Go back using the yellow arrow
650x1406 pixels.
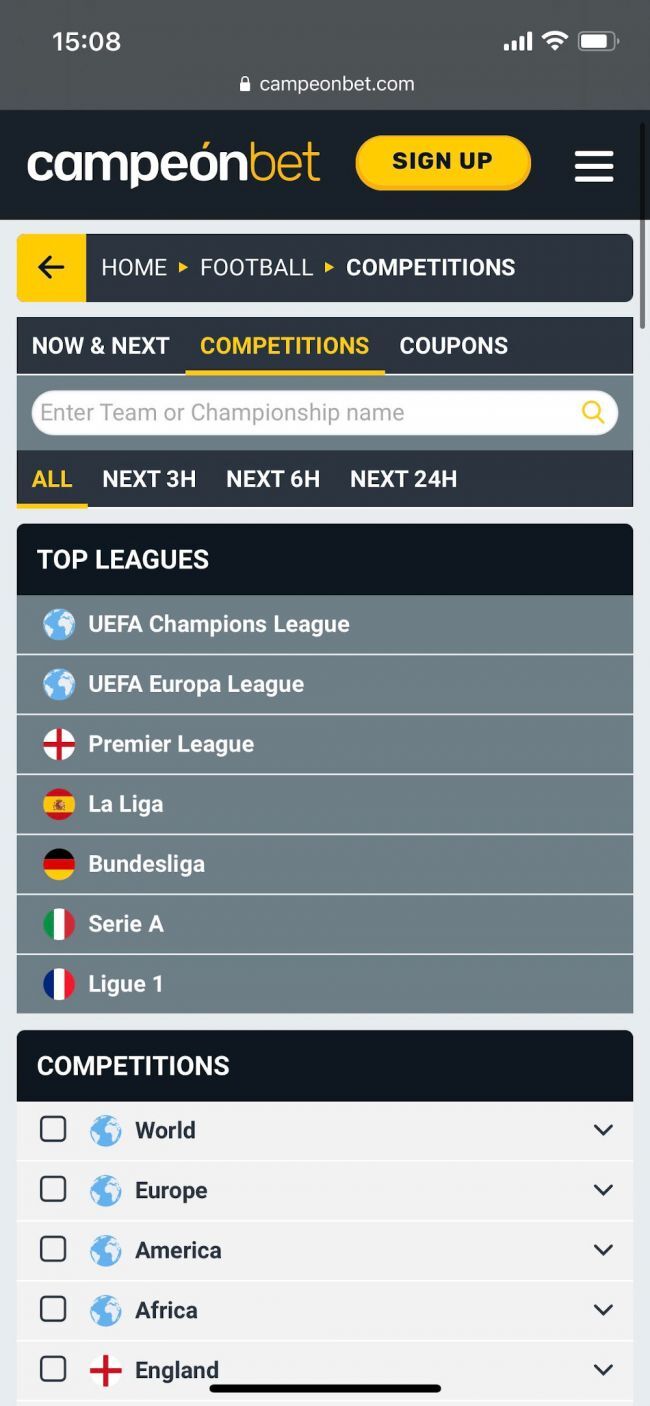click(51, 267)
